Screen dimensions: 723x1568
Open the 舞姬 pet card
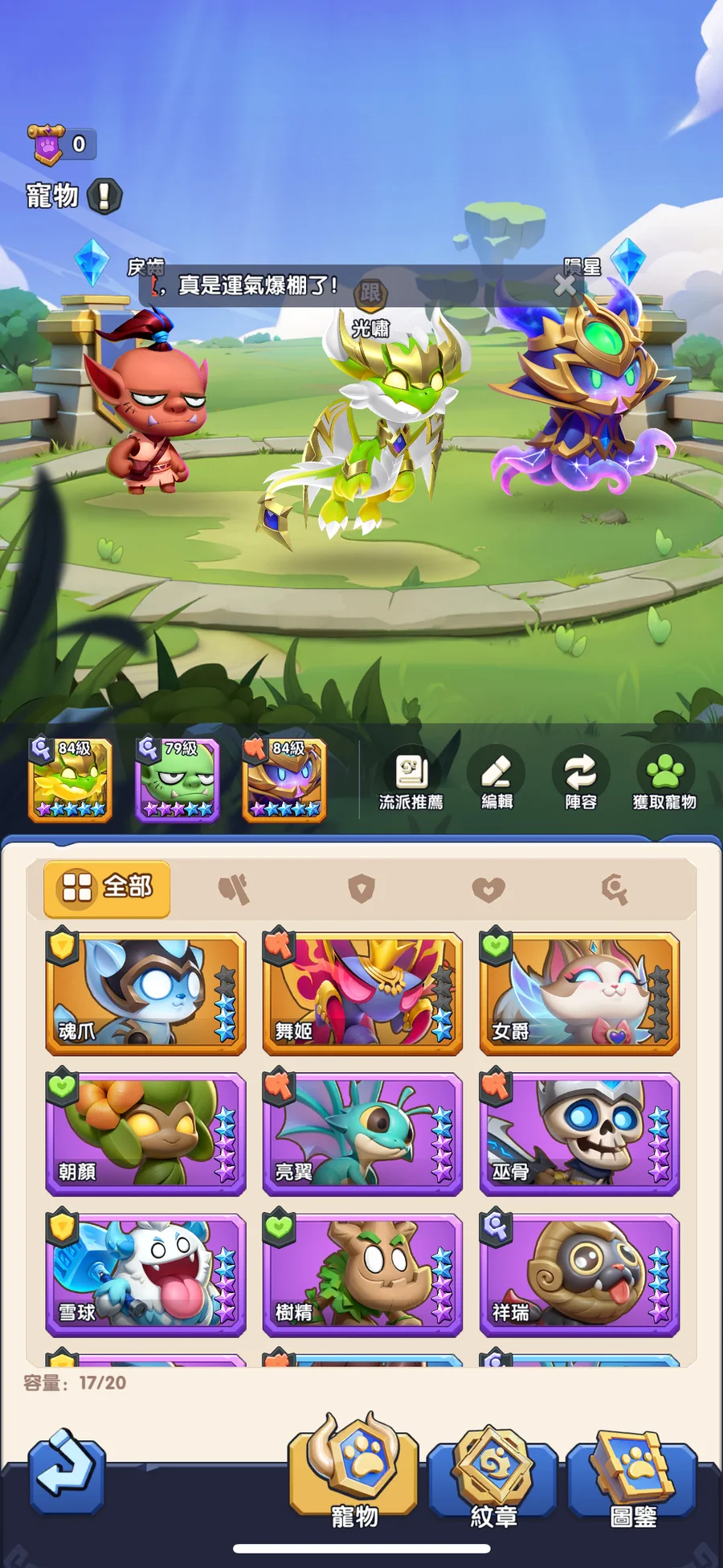point(362,993)
